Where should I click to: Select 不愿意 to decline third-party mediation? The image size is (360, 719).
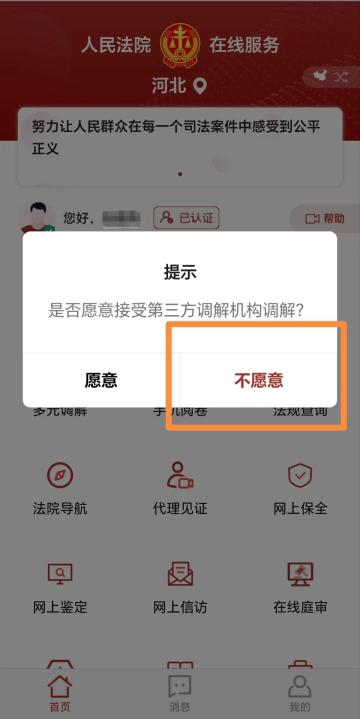259,380
